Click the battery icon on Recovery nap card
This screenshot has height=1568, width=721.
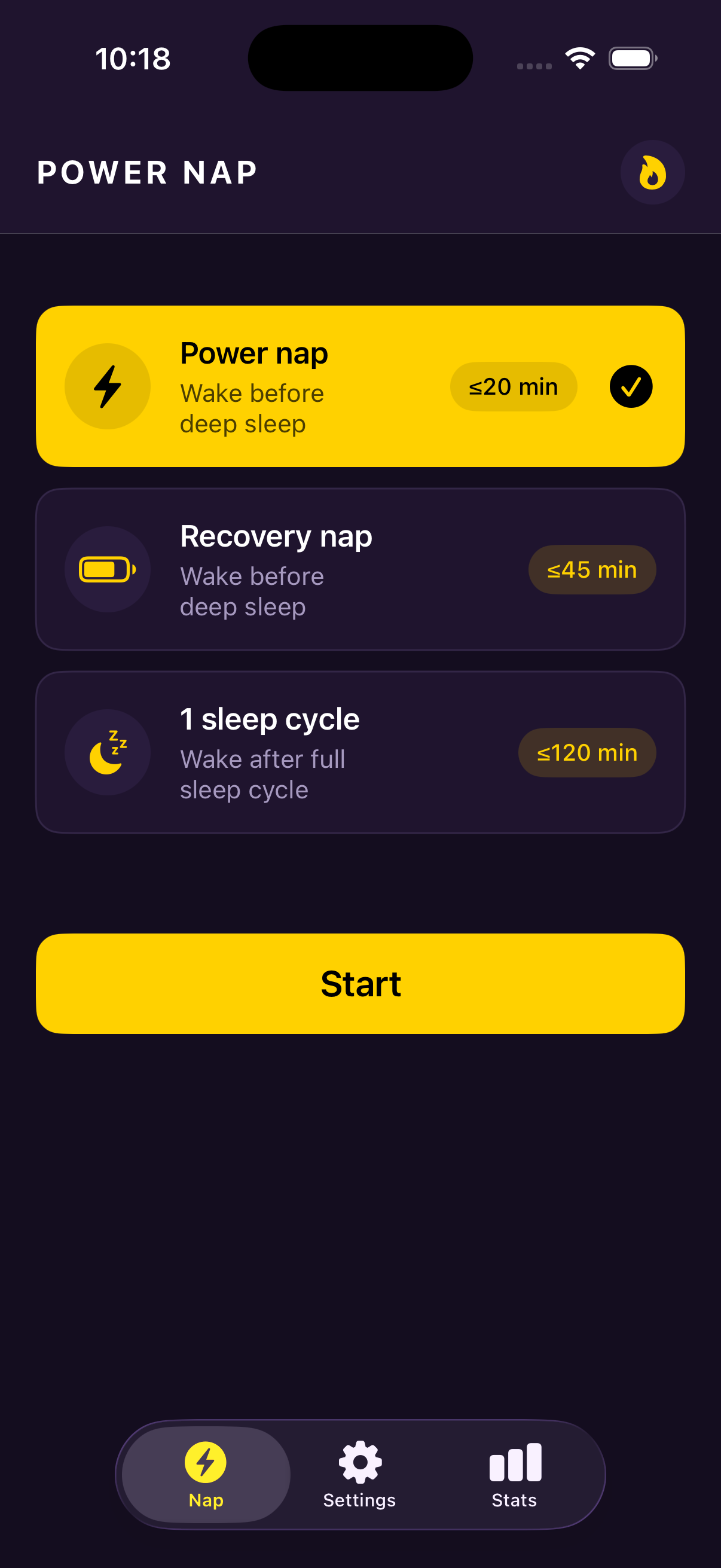[x=107, y=569]
